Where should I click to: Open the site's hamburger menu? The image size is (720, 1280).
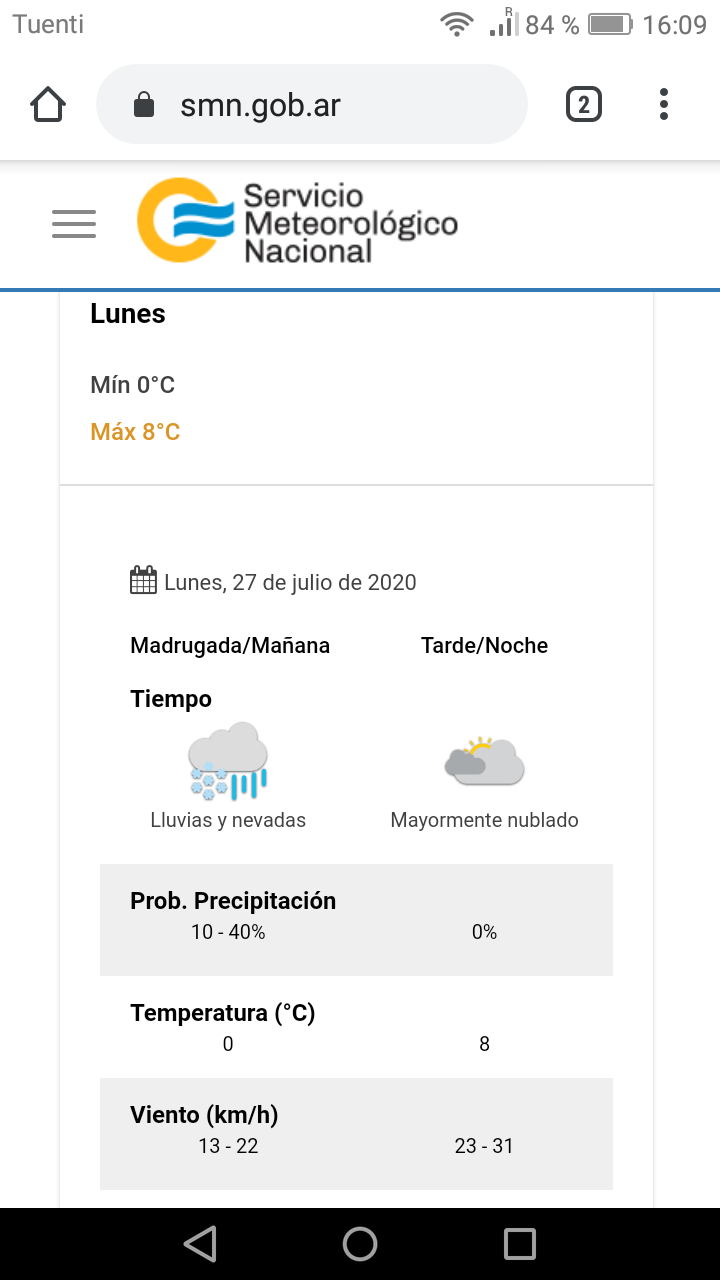pyautogui.click(x=74, y=224)
